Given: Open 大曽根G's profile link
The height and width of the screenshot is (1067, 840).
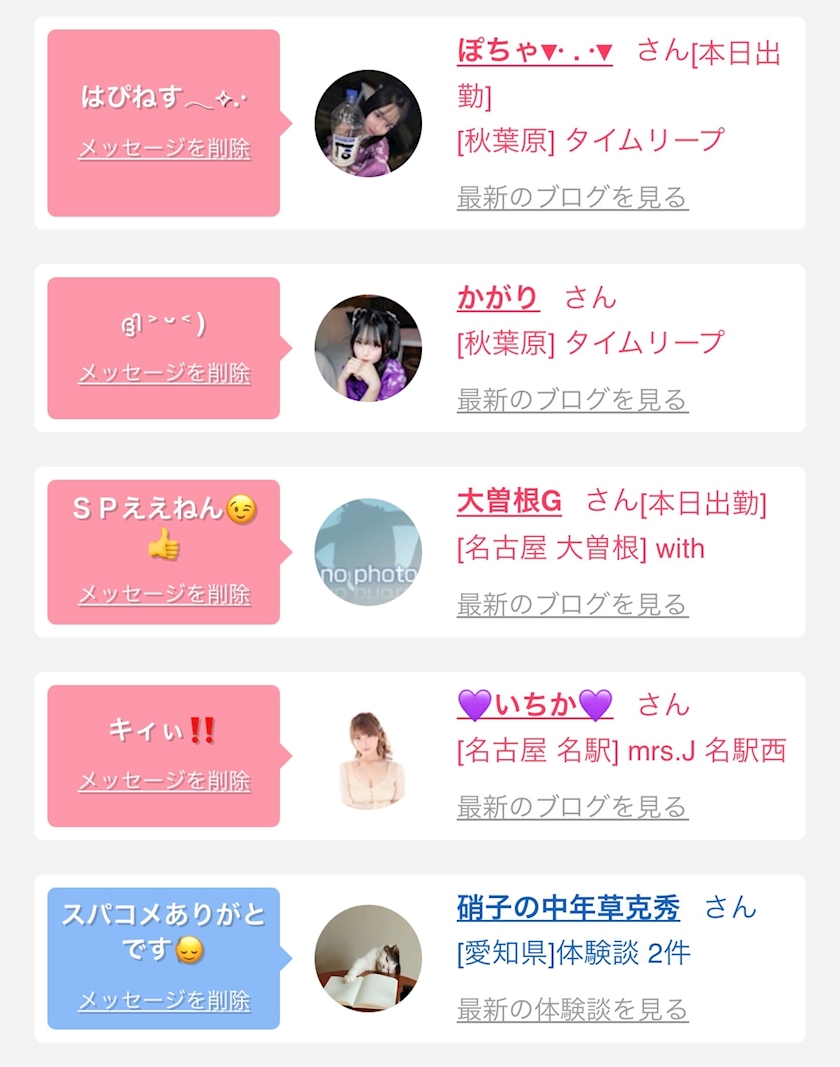Looking at the screenshot, I should [509, 502].
